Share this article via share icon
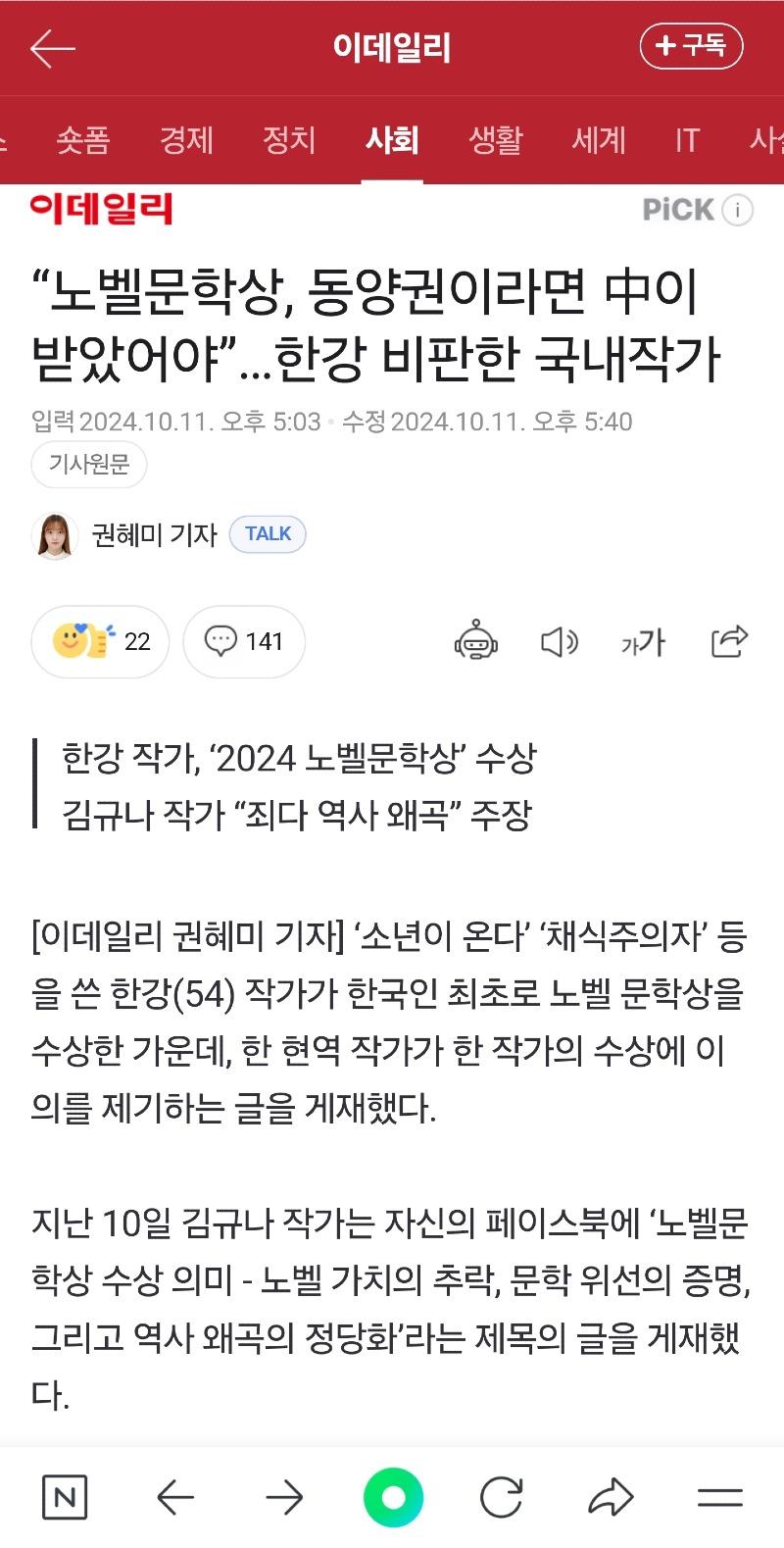Screen dimensions: 784x1548 [x=729, y=642]
